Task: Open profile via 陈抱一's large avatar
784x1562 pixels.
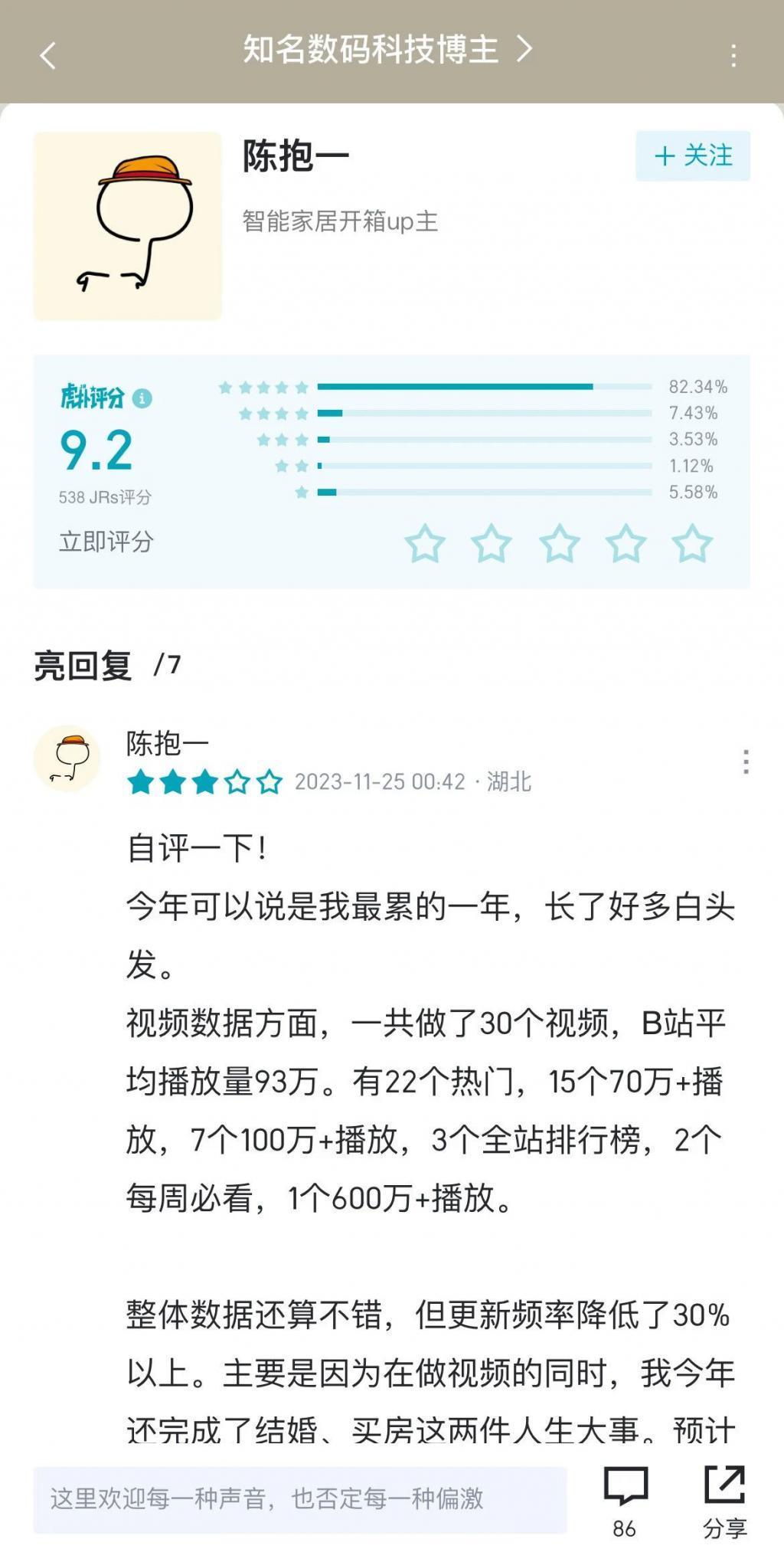Action: pyautogui.click(x=127, y=223)
